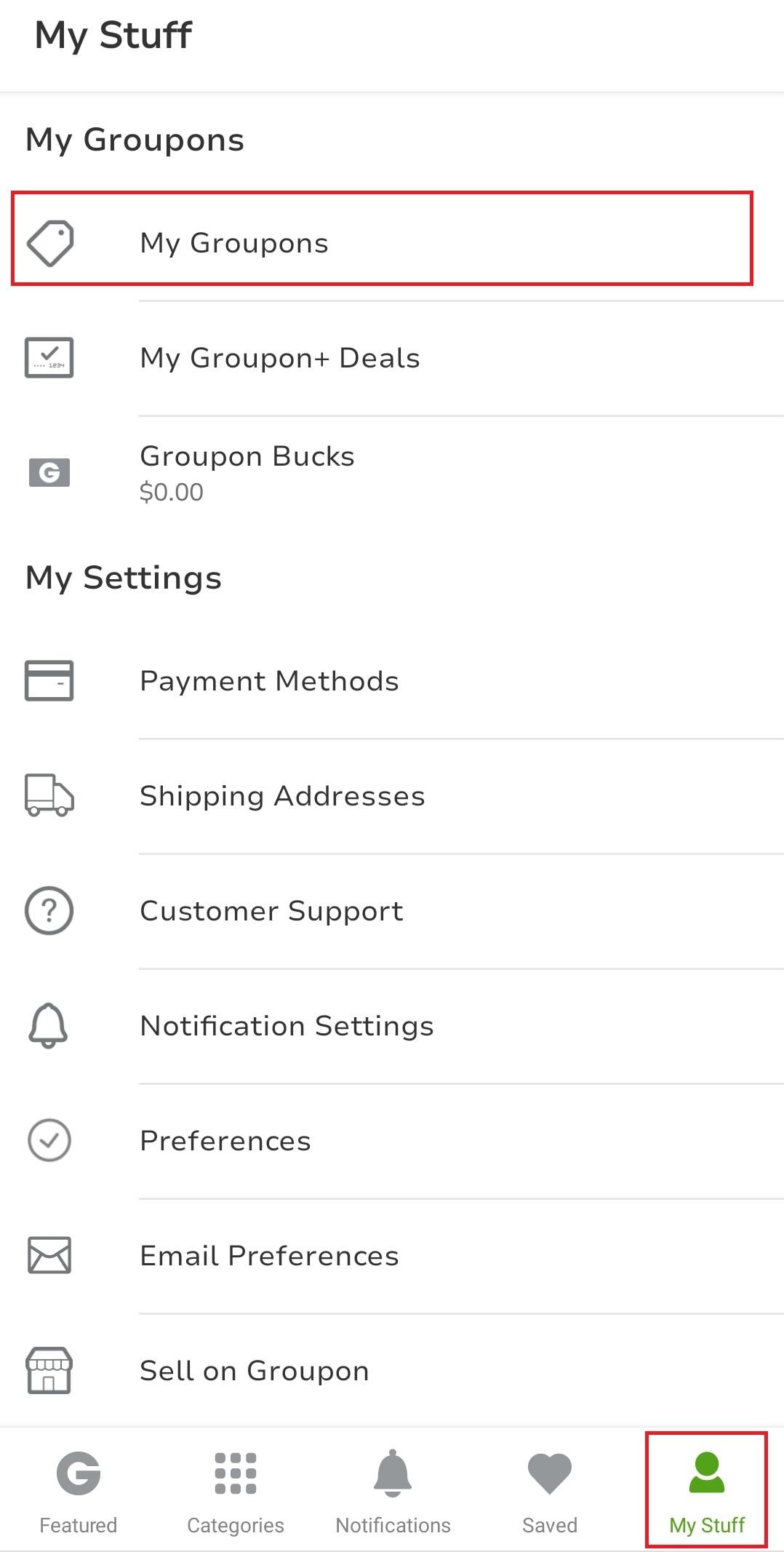View Groupon Bucks balance
This screenshot has width=784, height=1552.
[x=247, y=471]
